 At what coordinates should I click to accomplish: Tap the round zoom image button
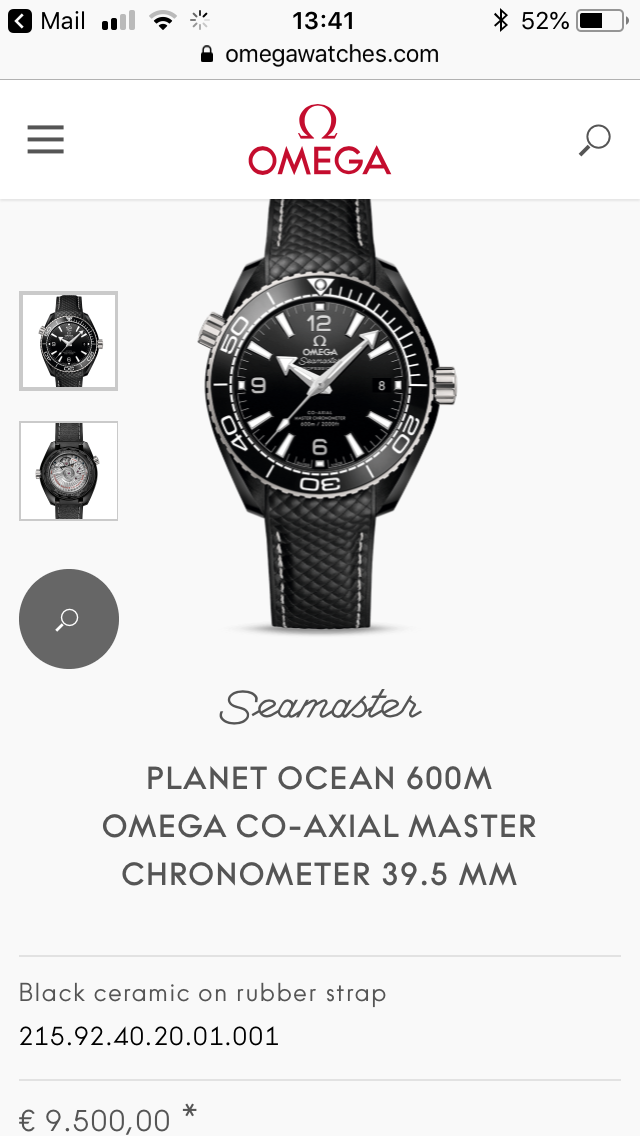69,619
